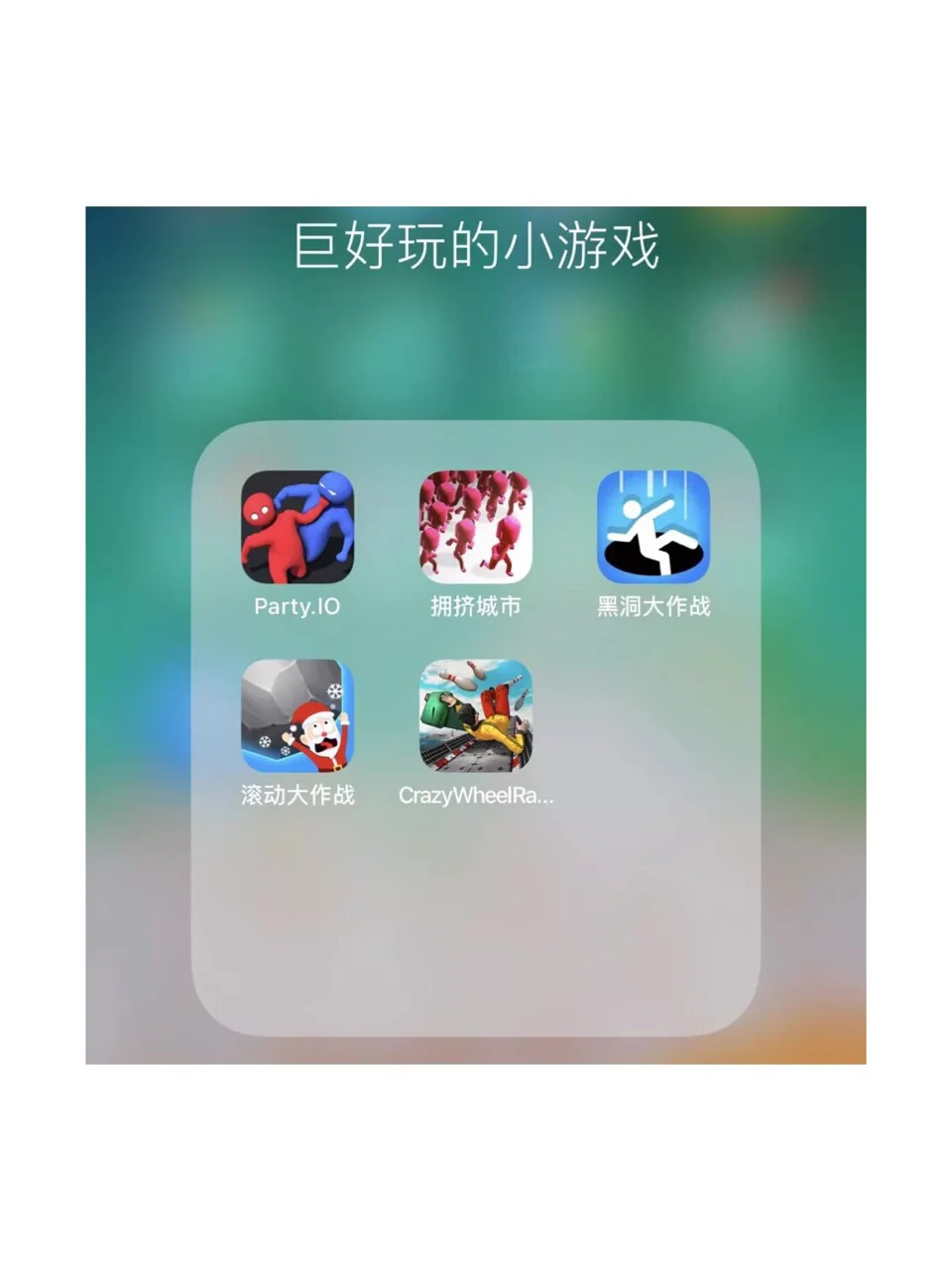
Task: Open 黑洞大作战 game
Action: tap(653, 527)
